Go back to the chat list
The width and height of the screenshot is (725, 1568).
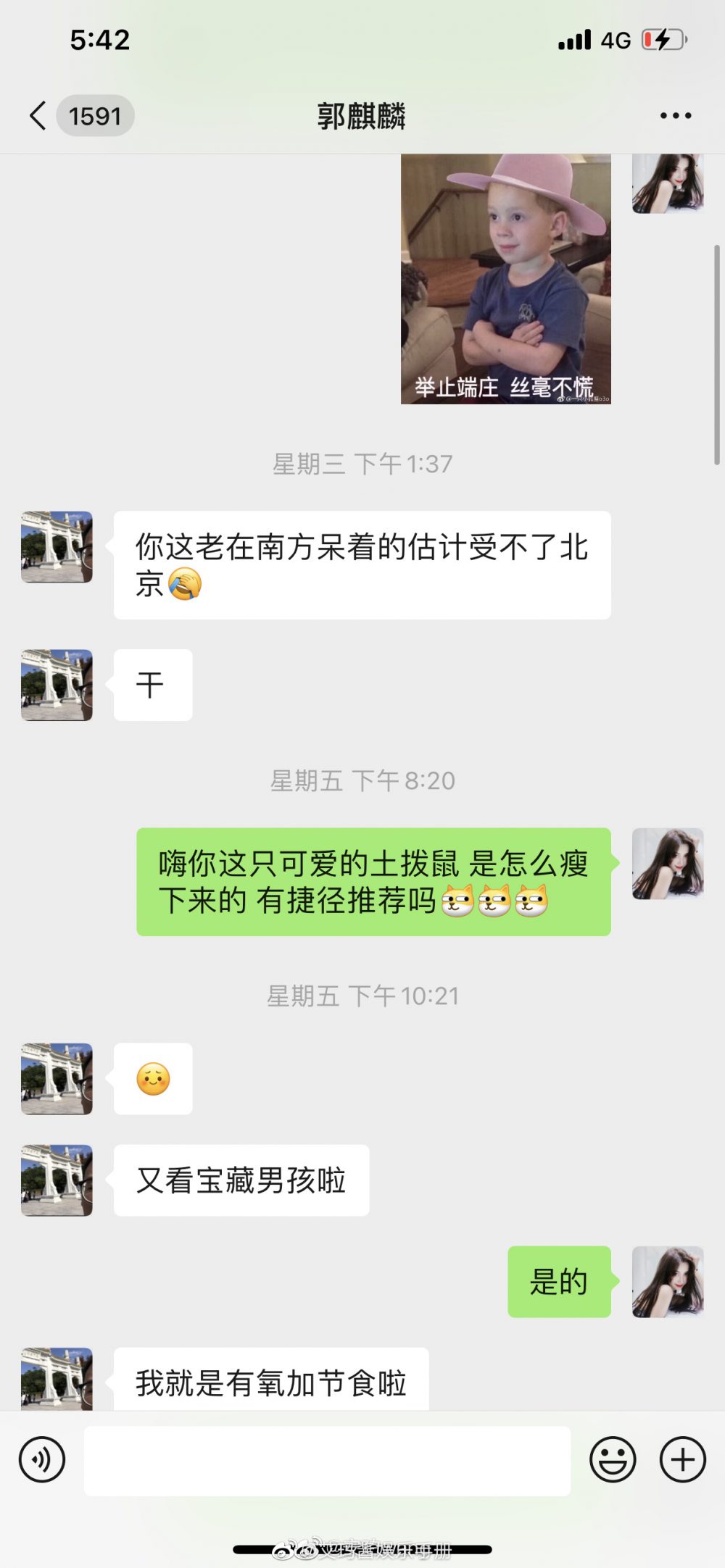pos(38,116)
